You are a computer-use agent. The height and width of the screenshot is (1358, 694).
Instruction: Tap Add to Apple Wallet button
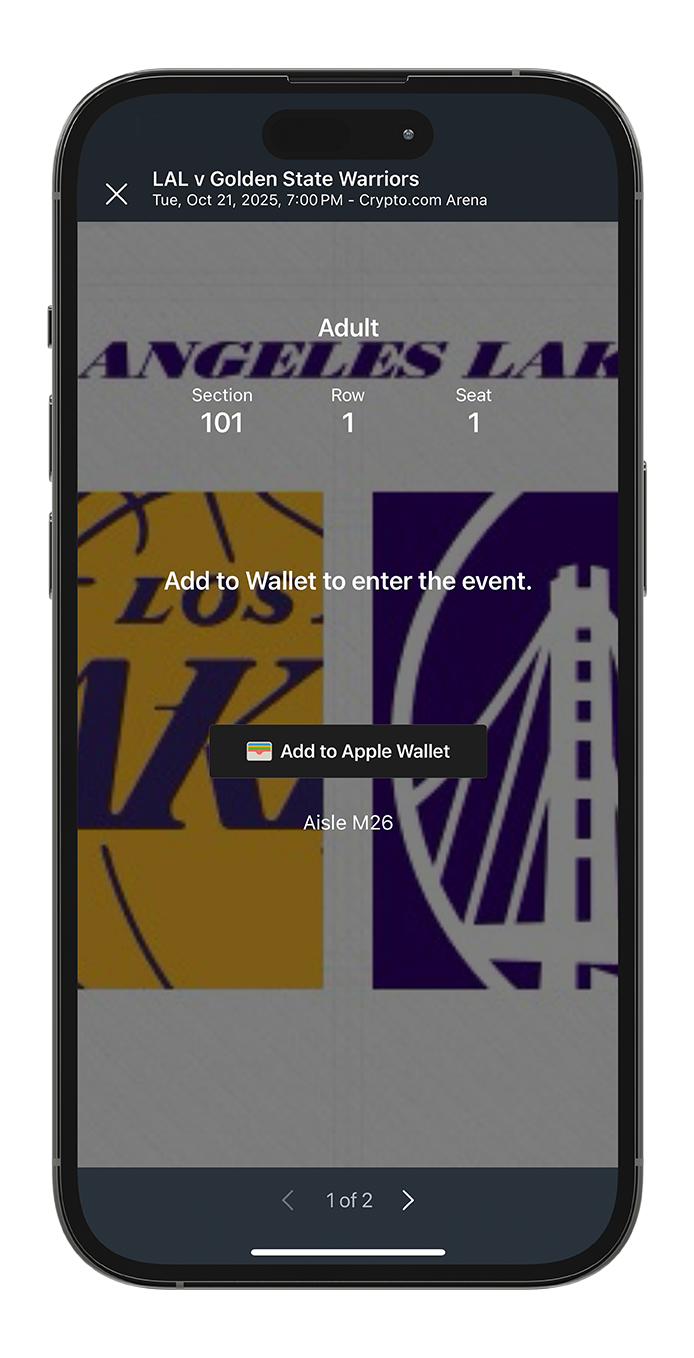click(x=348, y=752)
